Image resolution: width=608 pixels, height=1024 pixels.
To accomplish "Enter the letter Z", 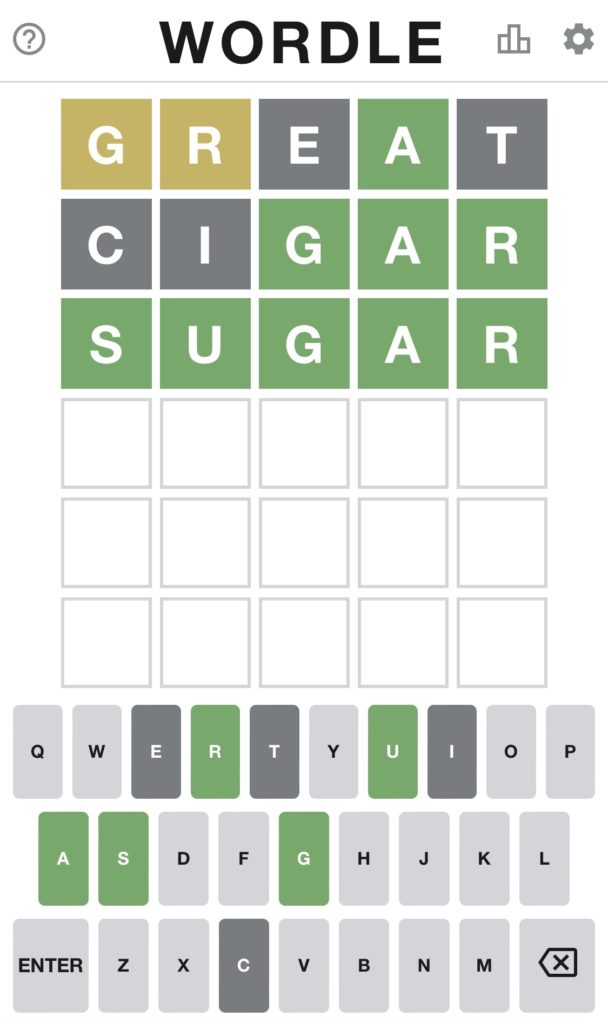I will 123,965.
